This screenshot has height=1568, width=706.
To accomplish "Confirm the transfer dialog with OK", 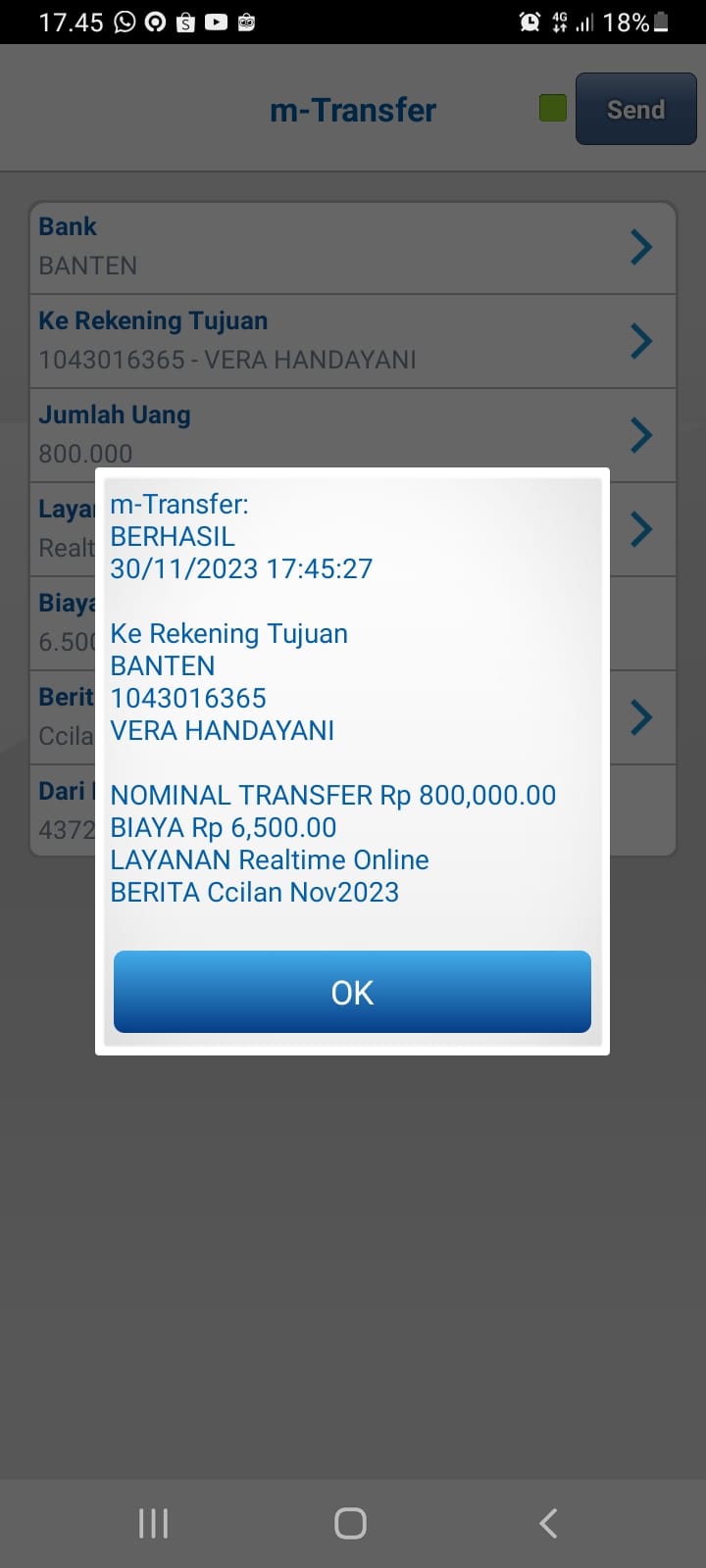I will tap(352, 992).
